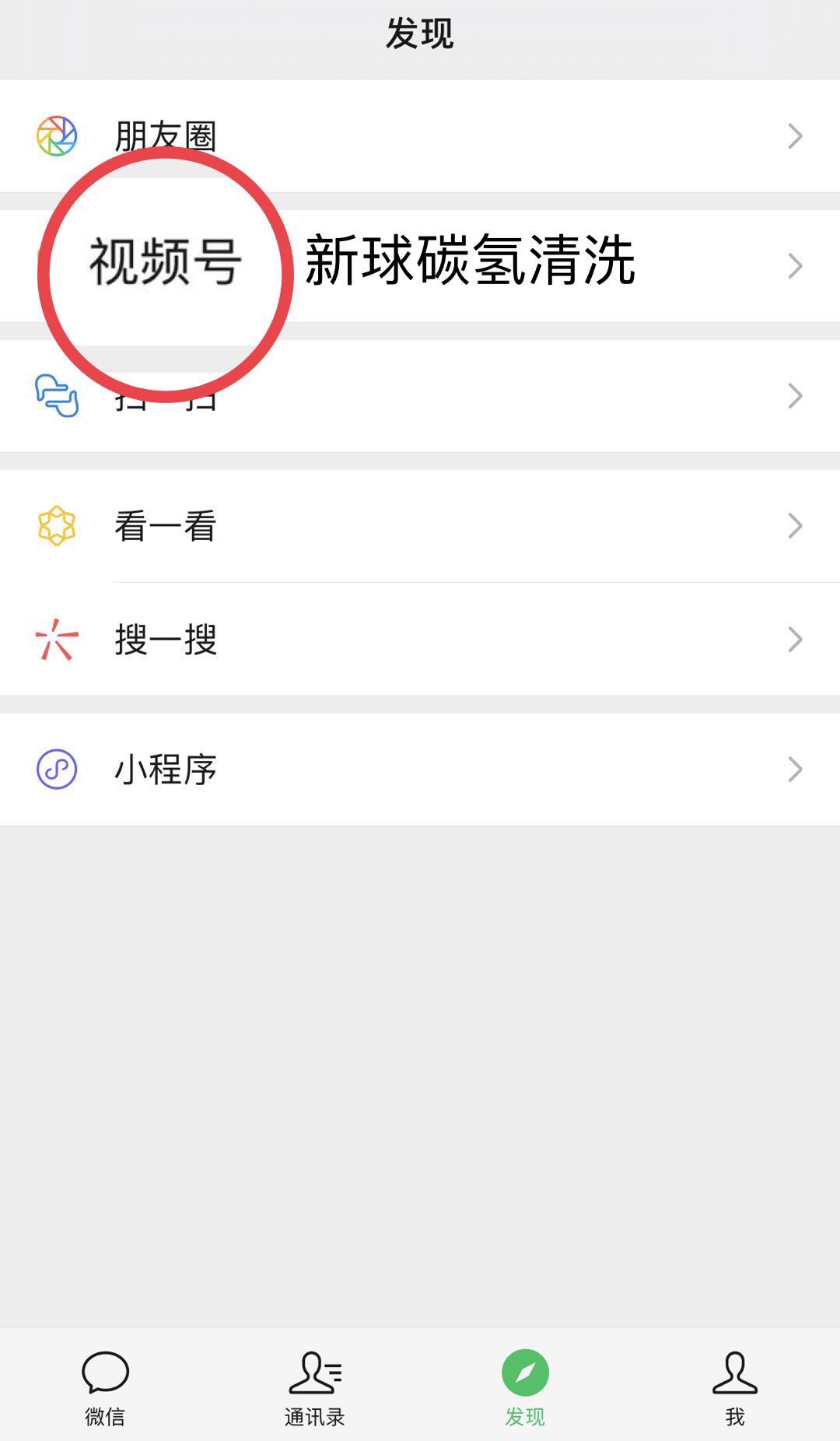
Task: Open the Channels (视频号) row chevron
Action: point(795,265)
